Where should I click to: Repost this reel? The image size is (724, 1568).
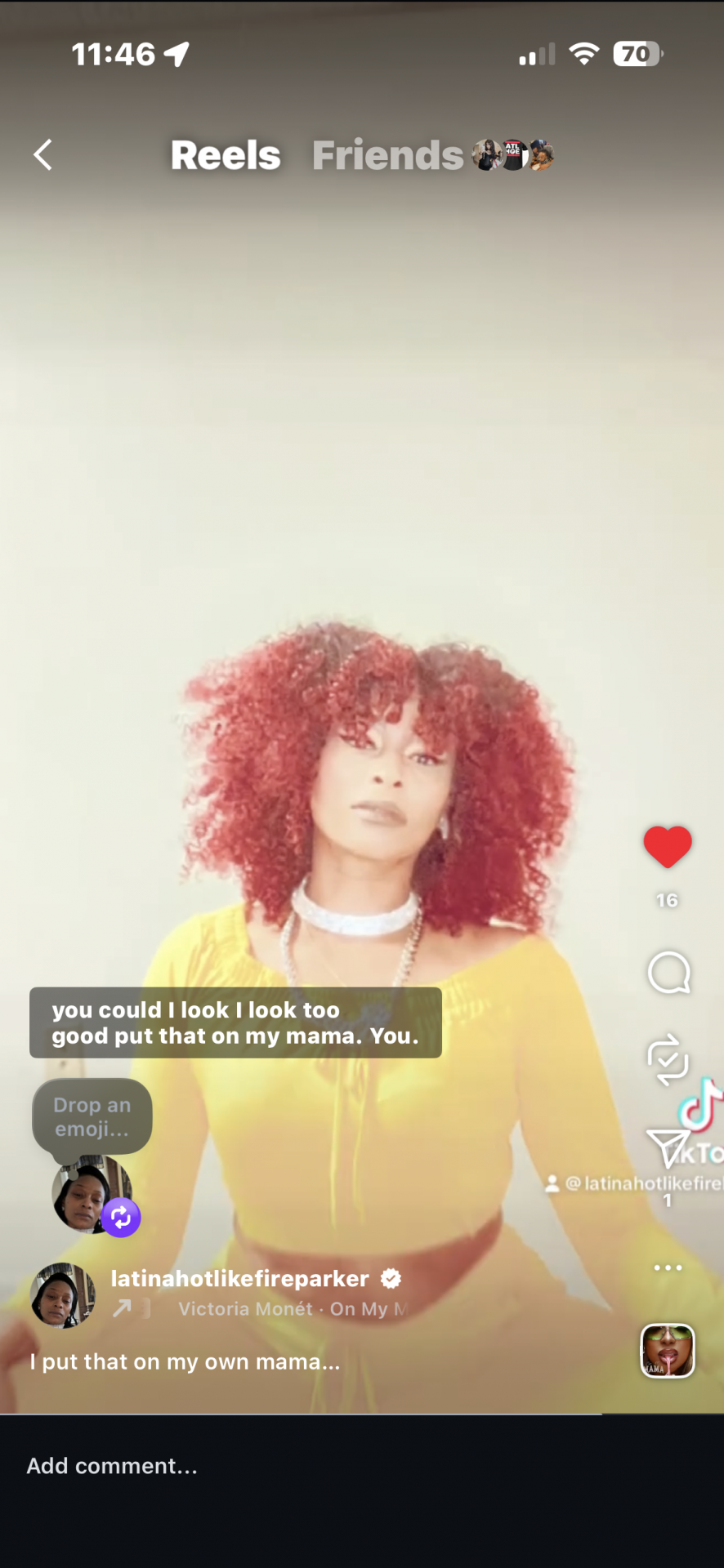tap(668, 1060)
